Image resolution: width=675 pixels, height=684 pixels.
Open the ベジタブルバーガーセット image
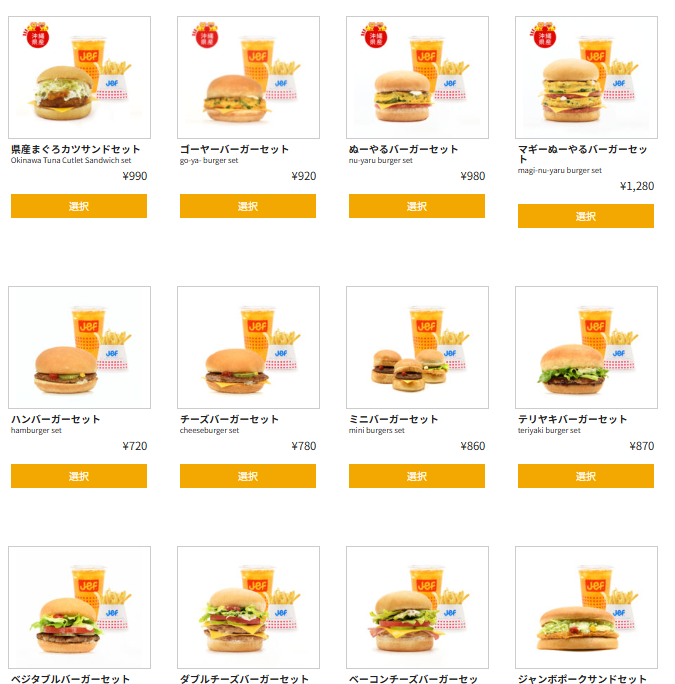[x=79, y=607]
